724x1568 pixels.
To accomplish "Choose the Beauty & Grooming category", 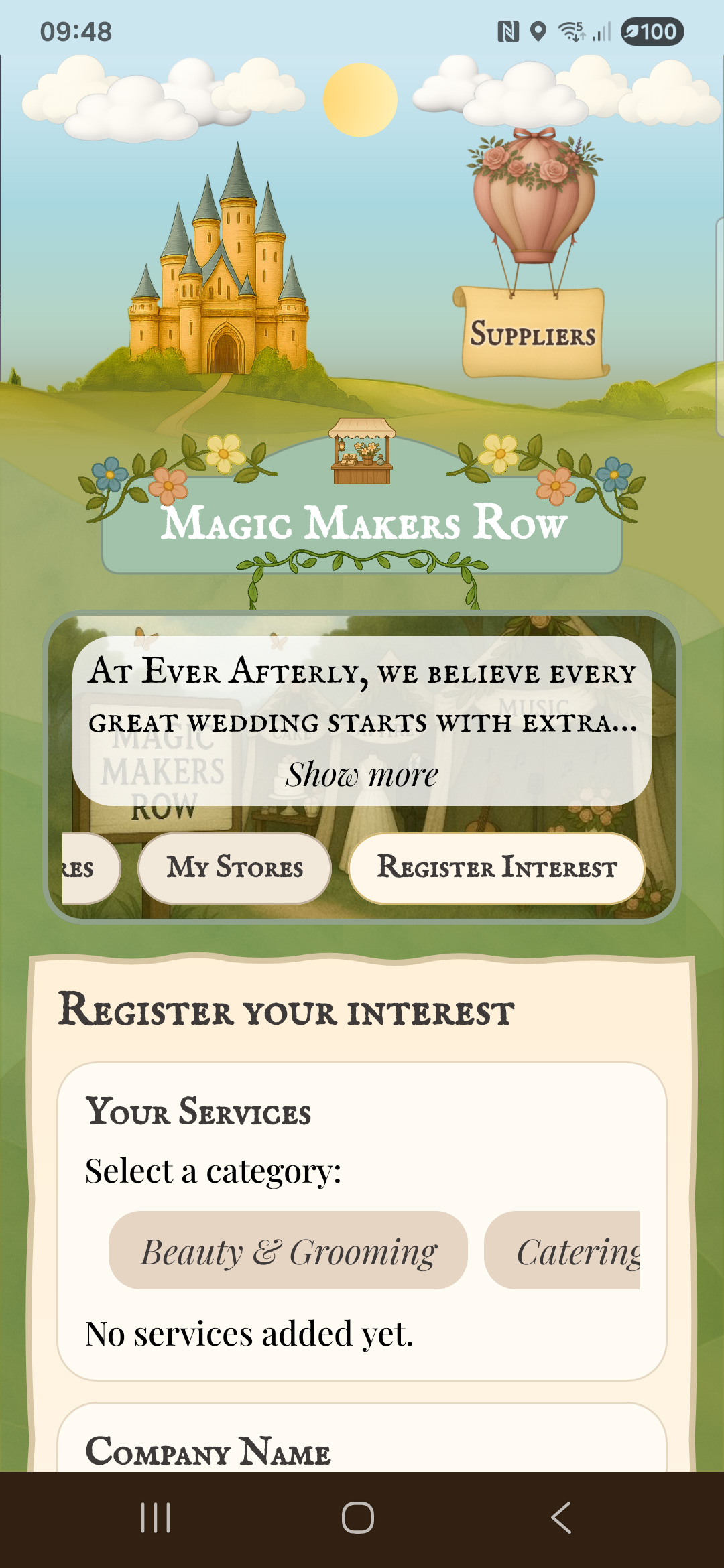I will (x=288, y=1250).
